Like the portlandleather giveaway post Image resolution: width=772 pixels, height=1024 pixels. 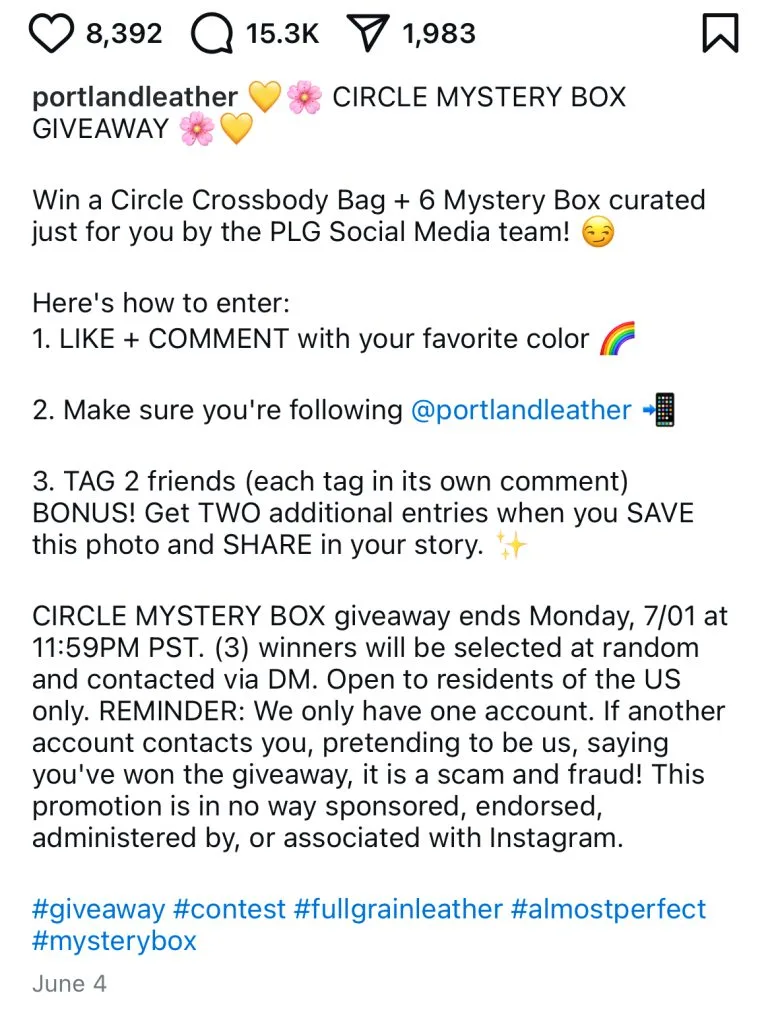click(x=54, y=34)
